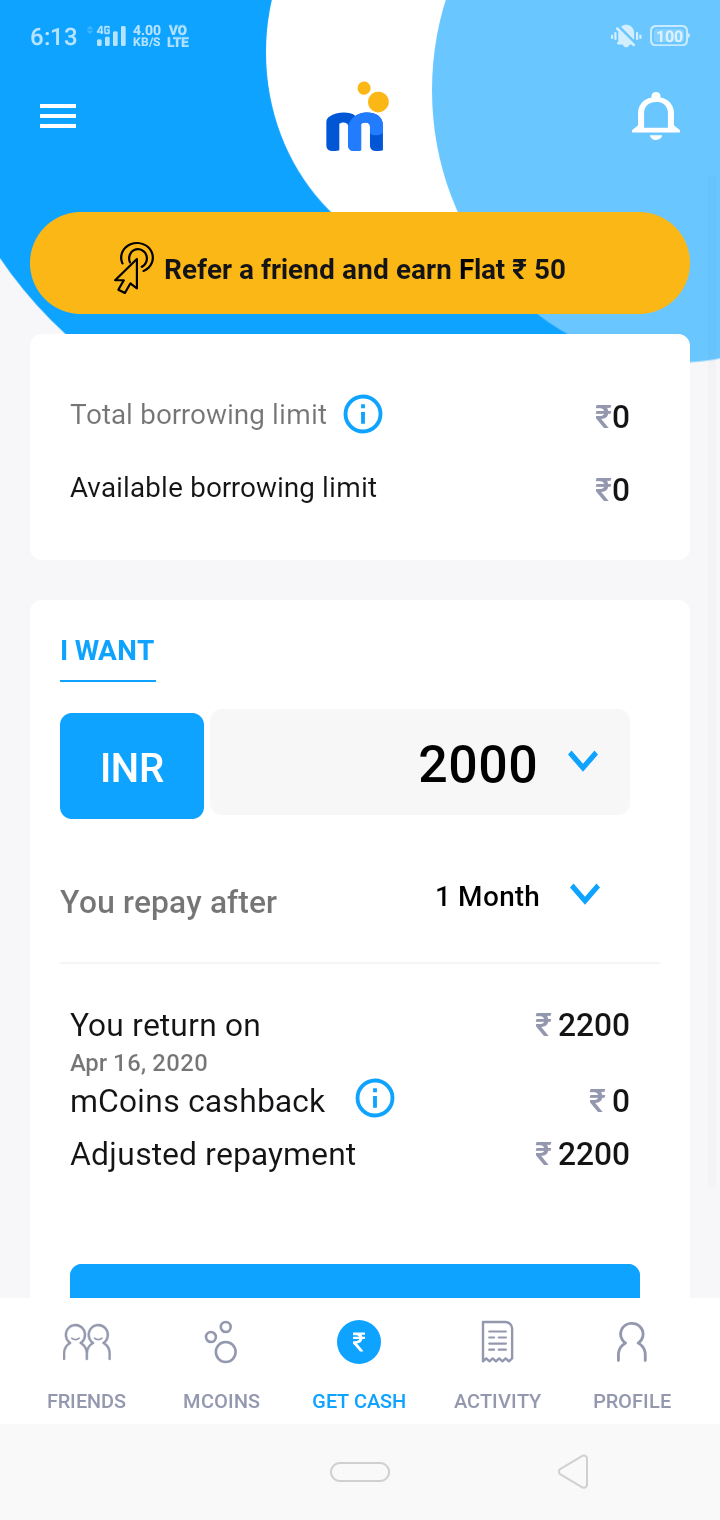Open the notifications bell
The width and height of the screenshot is (720, 1520).
(x=656, y=116)
